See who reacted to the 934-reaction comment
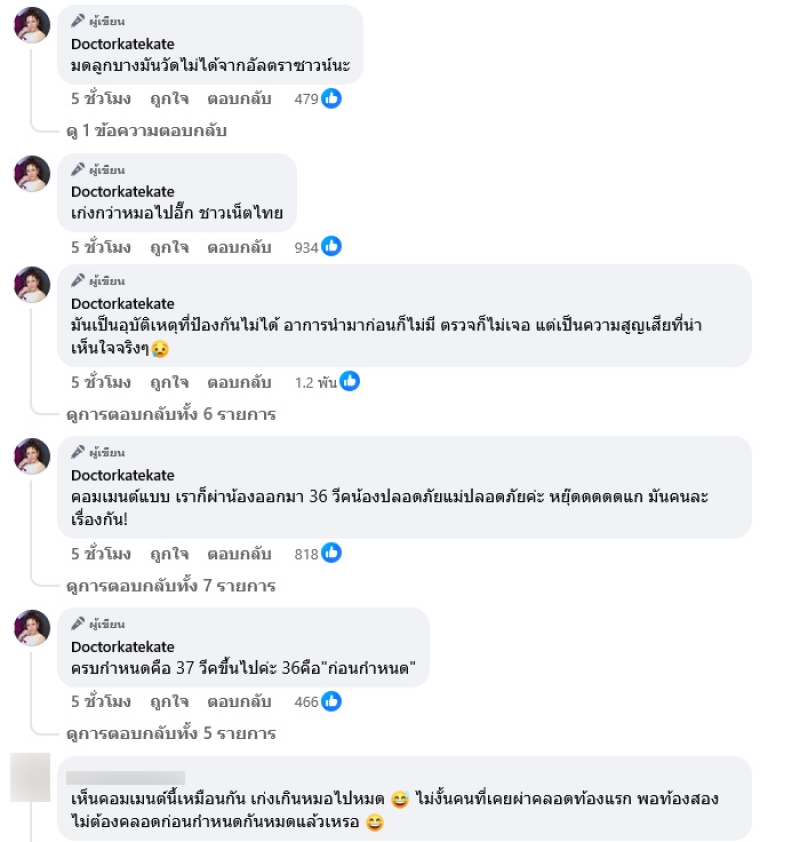Viewport: 800px width, 842px height. [x=317, y=247]
